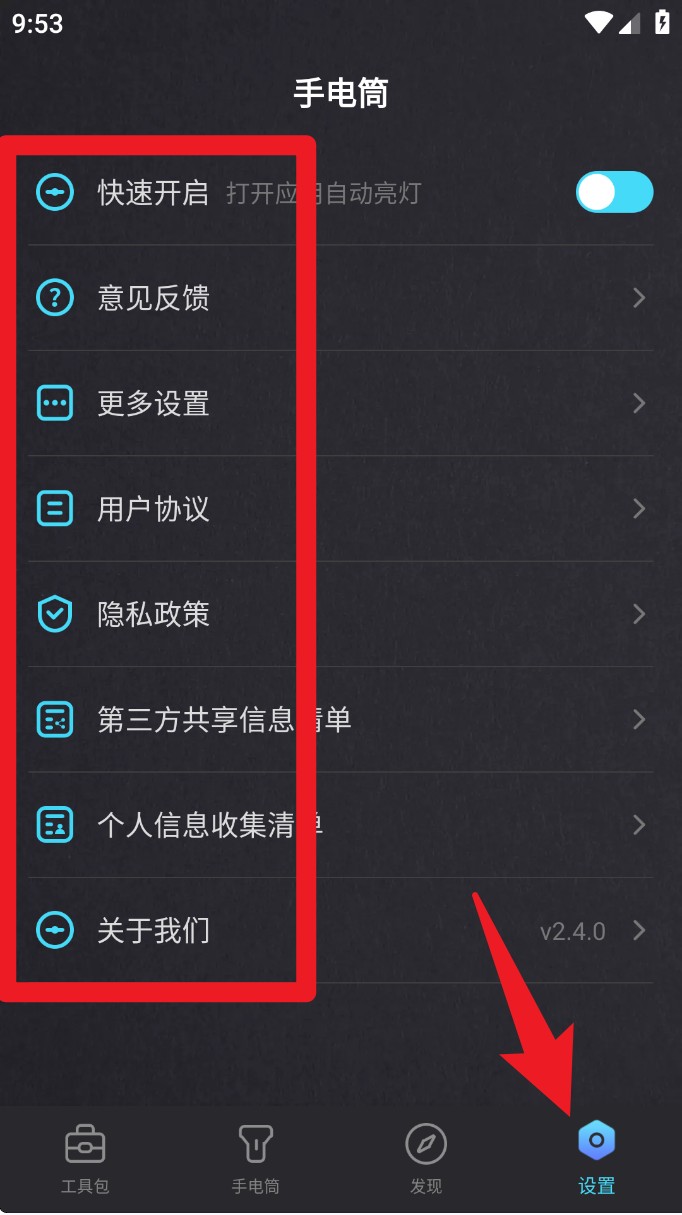Switch to the 手电筒 tab
The image size is (682, 1215).
(256, 1159)
